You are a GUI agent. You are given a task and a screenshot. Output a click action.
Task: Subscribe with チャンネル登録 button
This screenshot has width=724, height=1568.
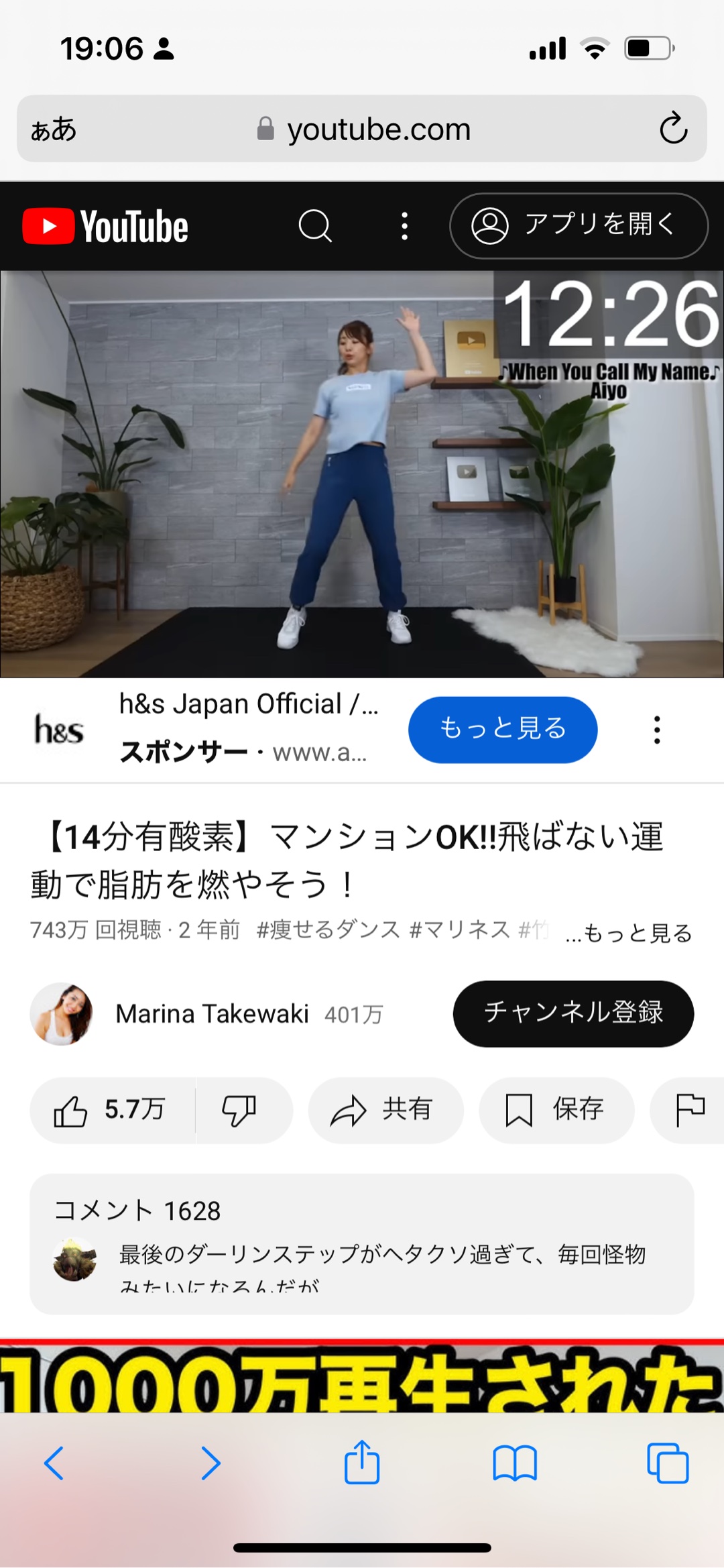click(573, 1014)
